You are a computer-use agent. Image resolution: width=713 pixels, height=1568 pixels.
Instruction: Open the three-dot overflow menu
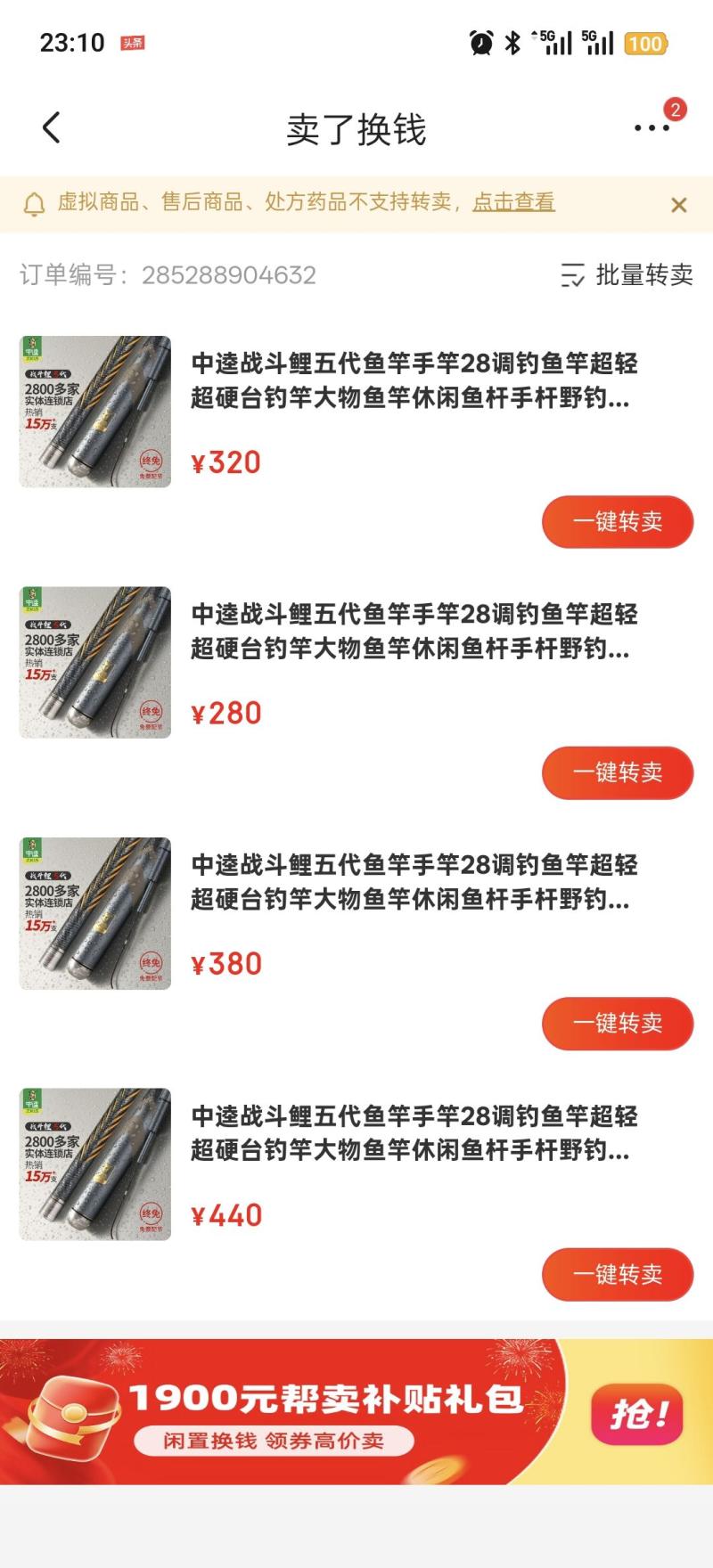pos(652,128)
